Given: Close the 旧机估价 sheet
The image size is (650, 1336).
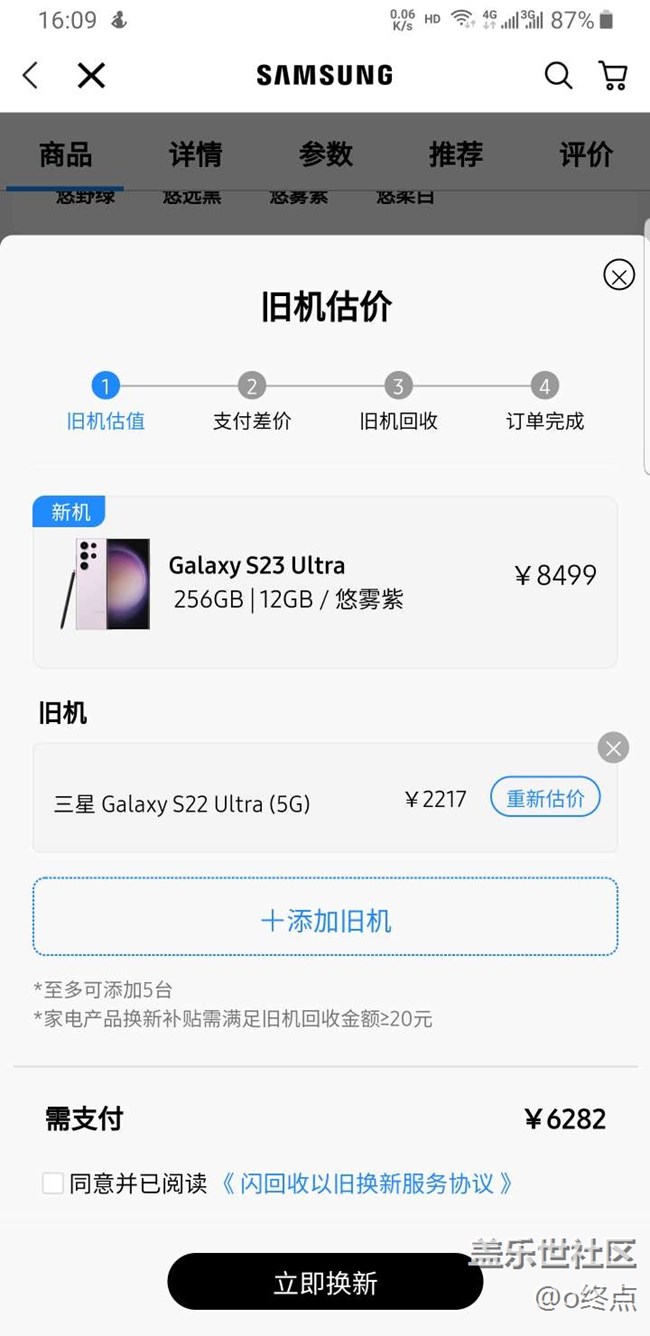Looking at the screenshot, I should pos(619,275).
